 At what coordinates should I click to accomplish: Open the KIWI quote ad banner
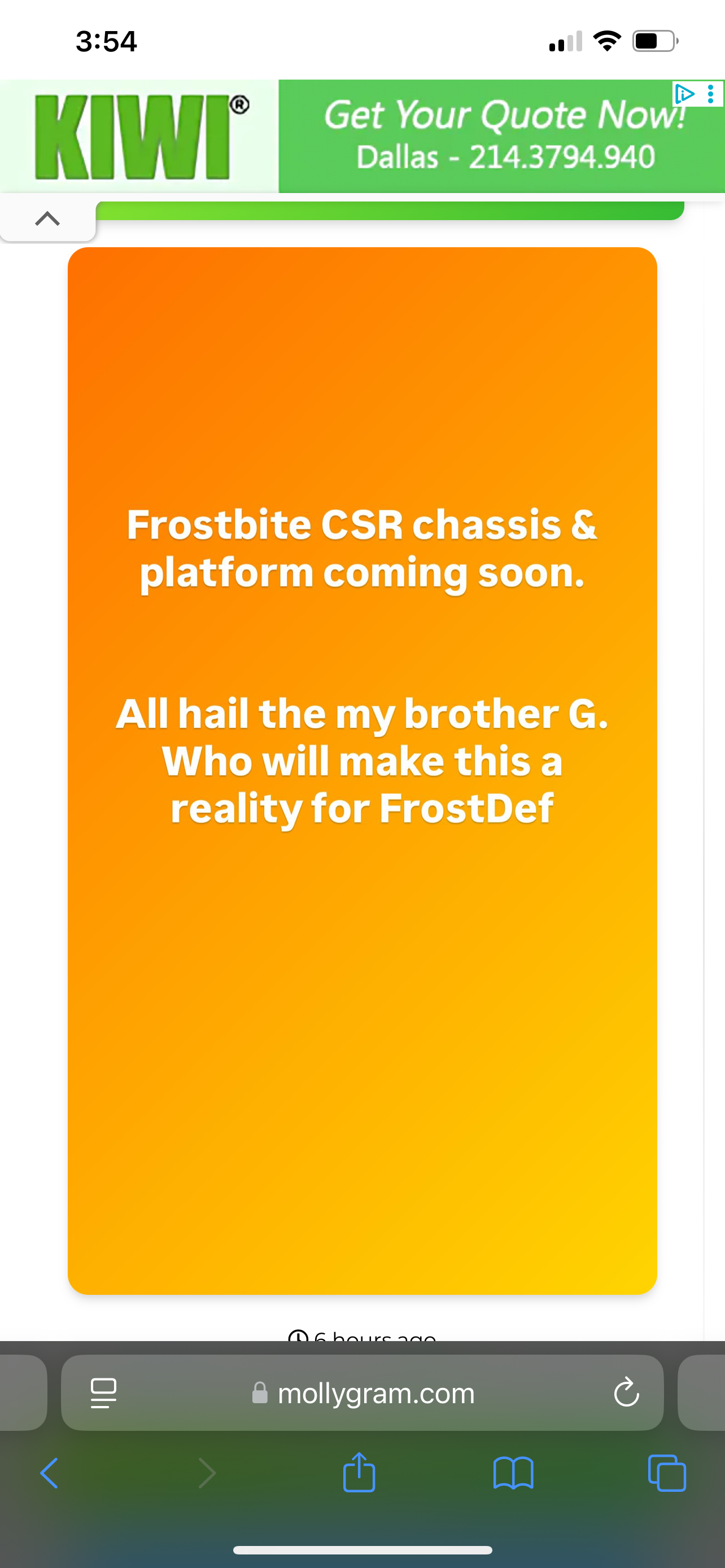[362, 137]
